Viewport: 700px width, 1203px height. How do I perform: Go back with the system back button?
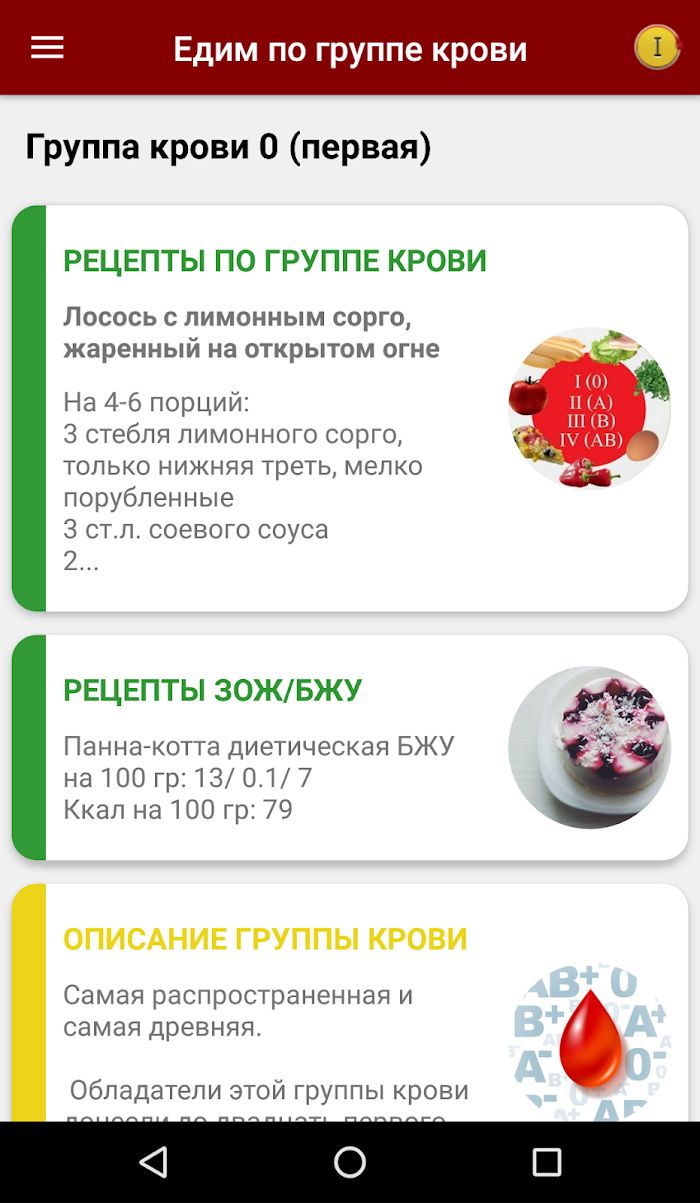point(152,1162)
